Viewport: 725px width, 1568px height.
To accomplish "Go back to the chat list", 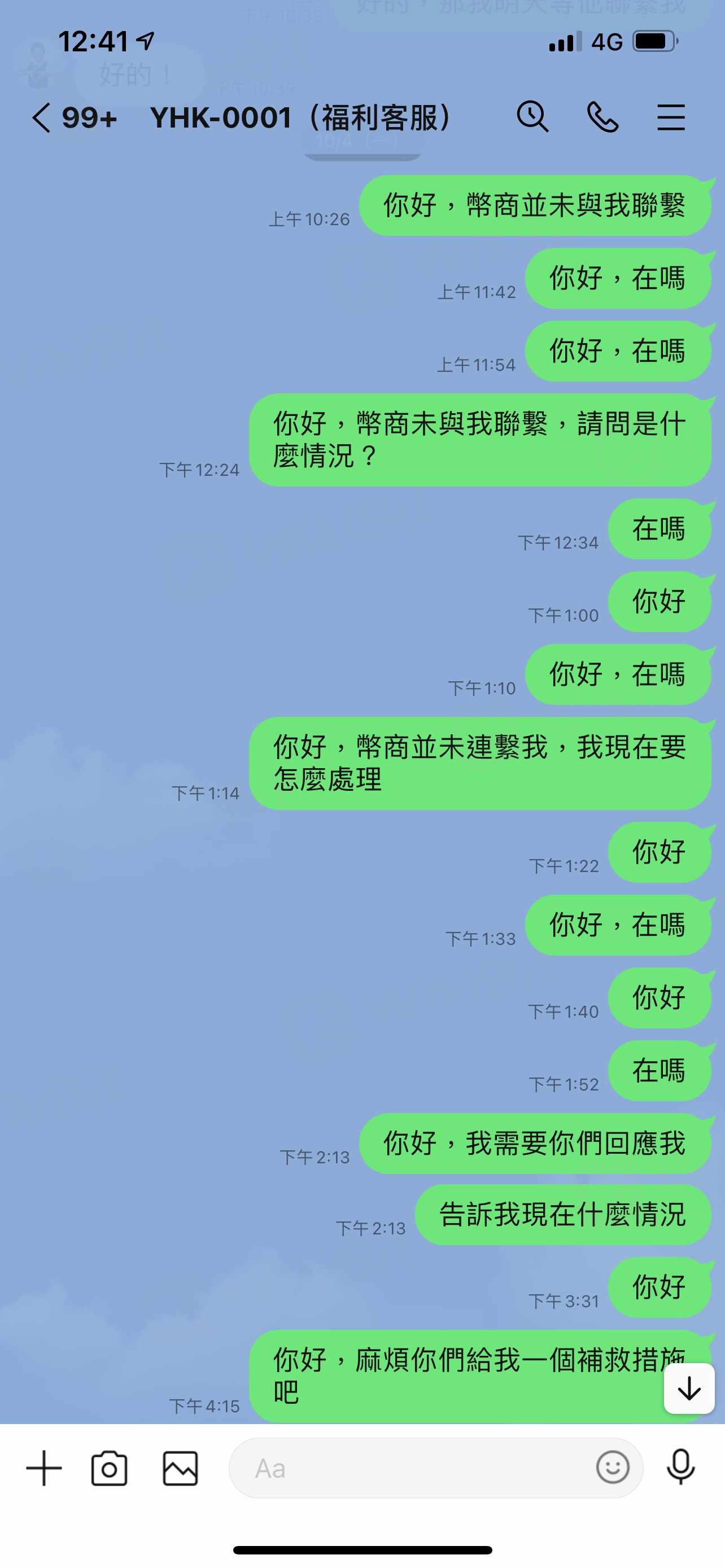I will (x=41, y=117).
